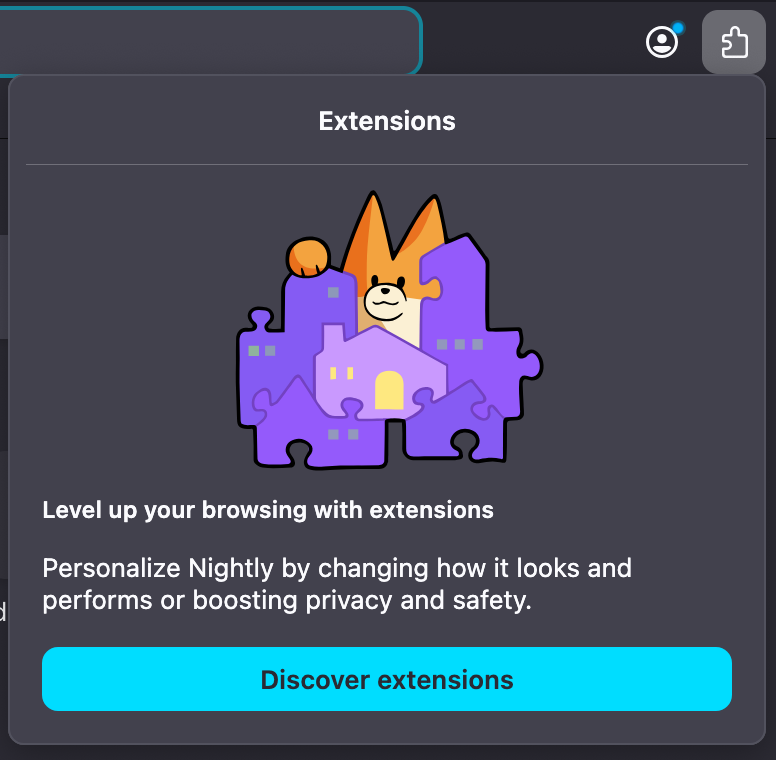Close the extensions puzzle-piece panel
This screenshot has height=760, width=776.
click(x=734, y=42)
